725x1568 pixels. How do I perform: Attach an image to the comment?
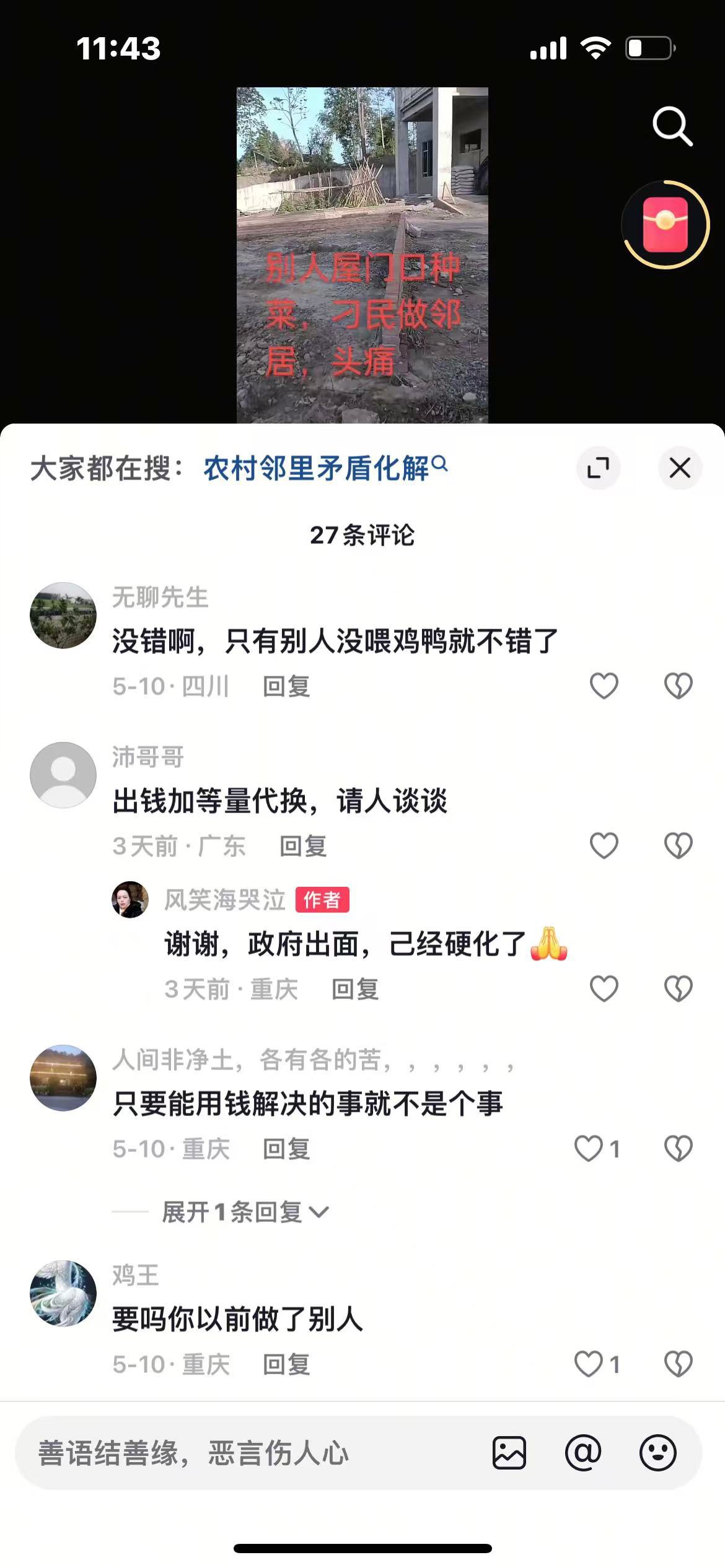[x=509, y=1453]
